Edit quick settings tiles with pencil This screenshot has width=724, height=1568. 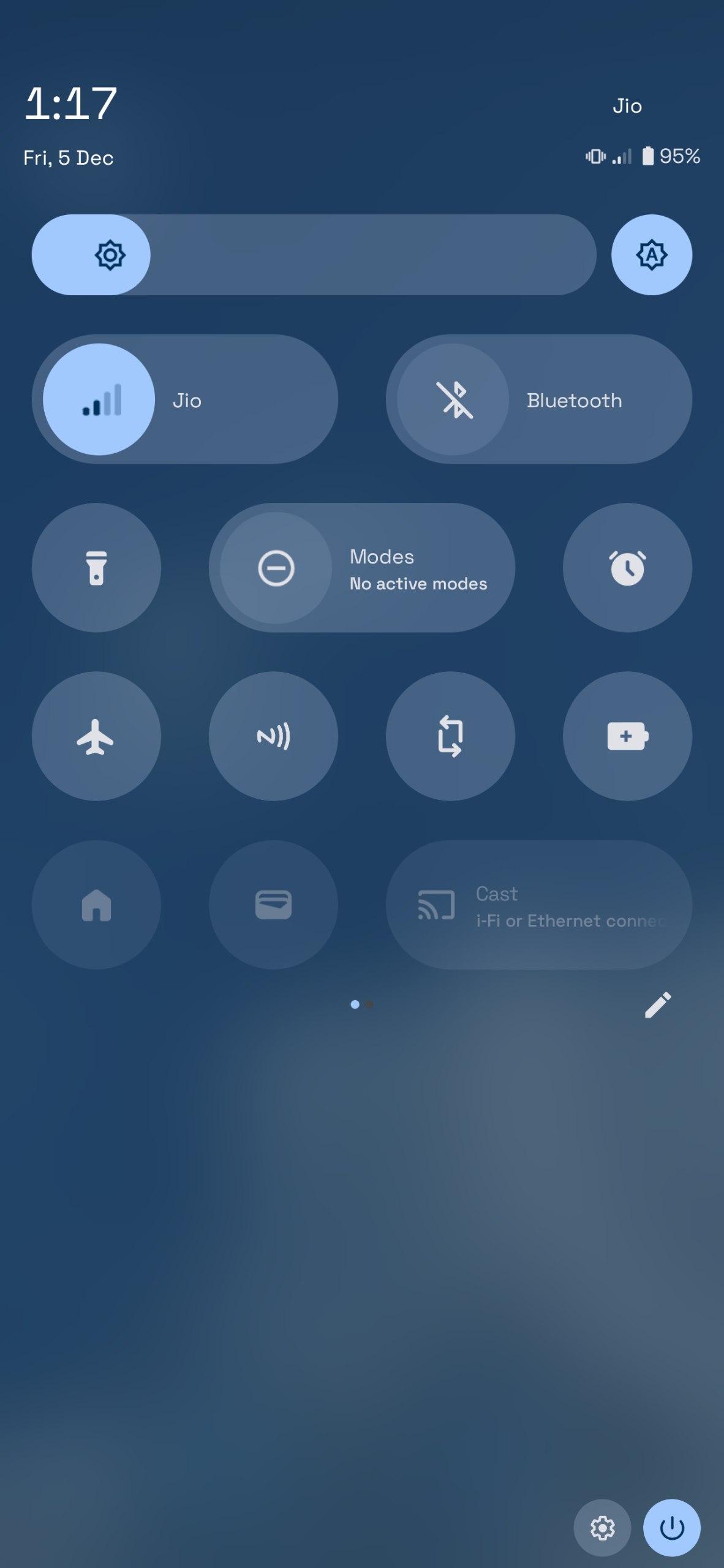(x=658, y=1005)
